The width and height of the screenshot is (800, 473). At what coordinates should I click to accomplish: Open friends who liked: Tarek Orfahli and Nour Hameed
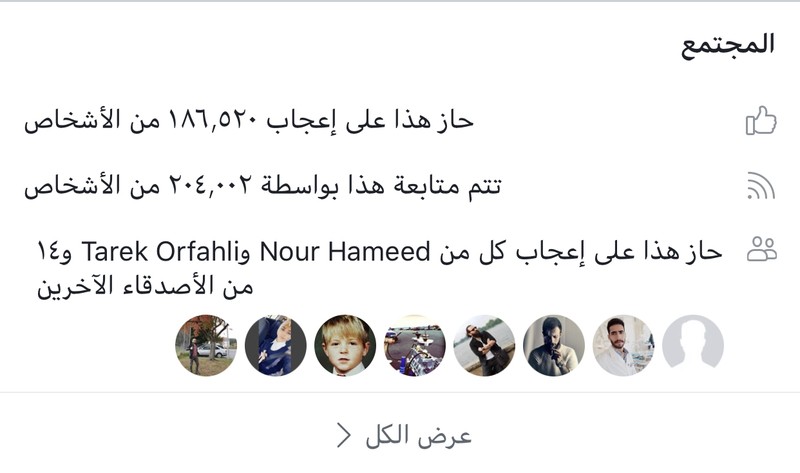click(378, 267)
